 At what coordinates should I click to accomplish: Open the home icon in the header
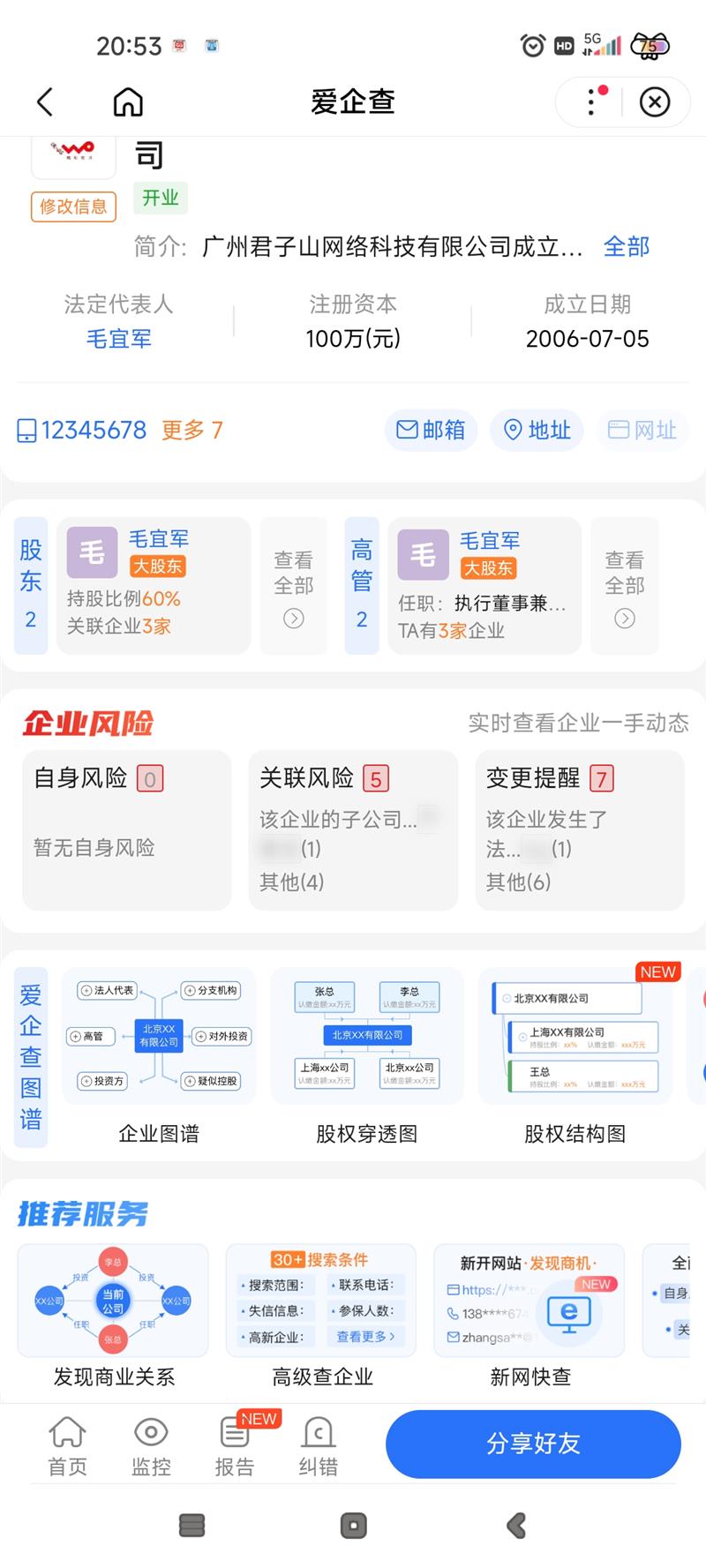[x=128, y=102]
